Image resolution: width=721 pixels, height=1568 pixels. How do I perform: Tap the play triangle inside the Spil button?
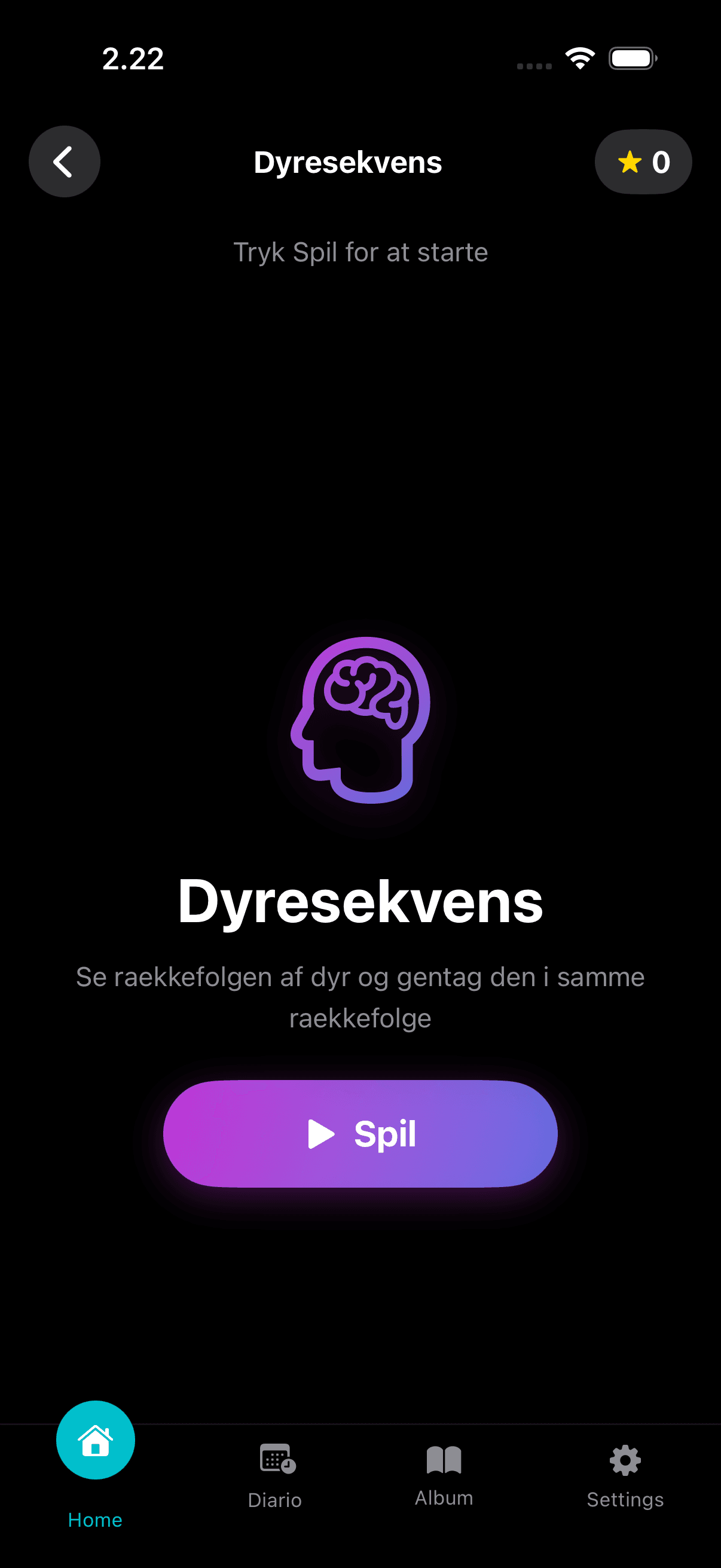pyautogui.click(x=320, y=1133)
